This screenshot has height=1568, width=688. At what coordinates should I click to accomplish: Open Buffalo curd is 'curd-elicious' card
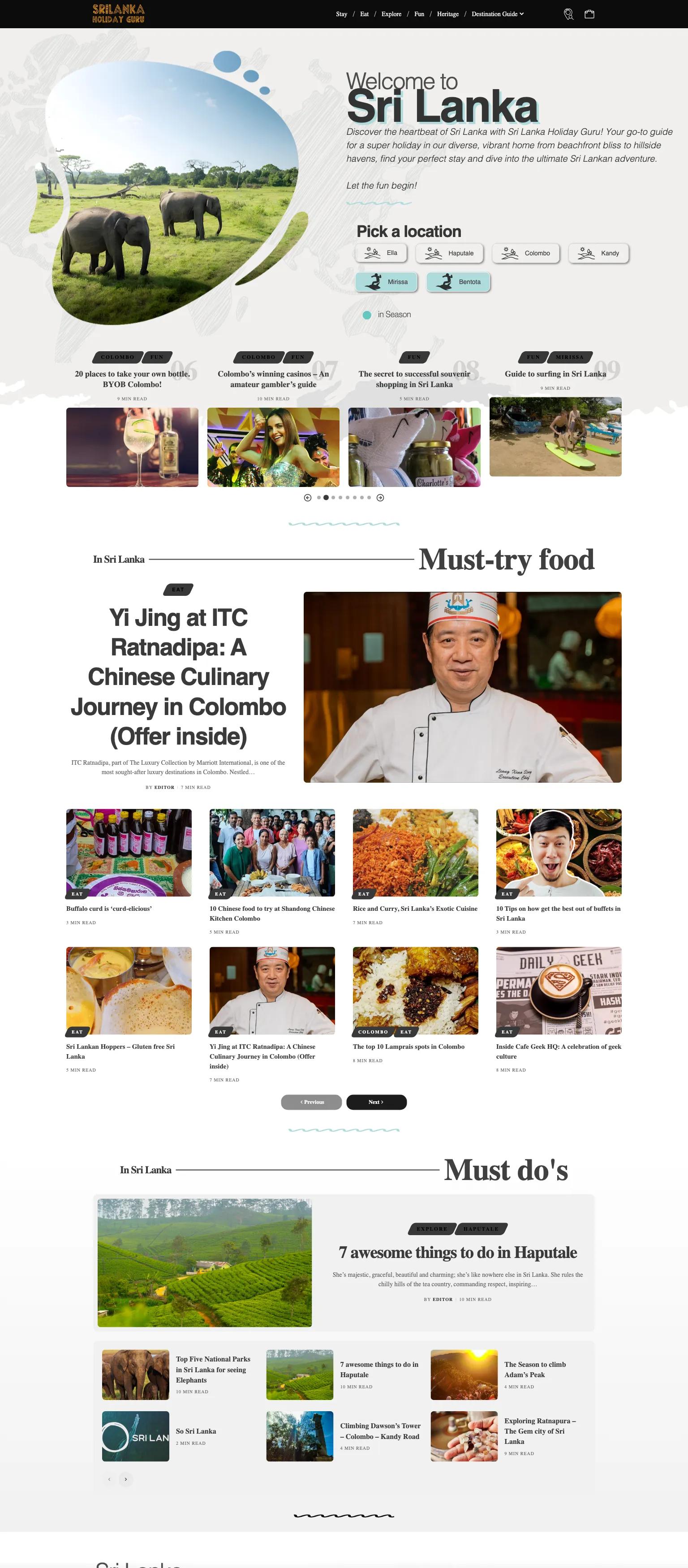tap(109, 909)
